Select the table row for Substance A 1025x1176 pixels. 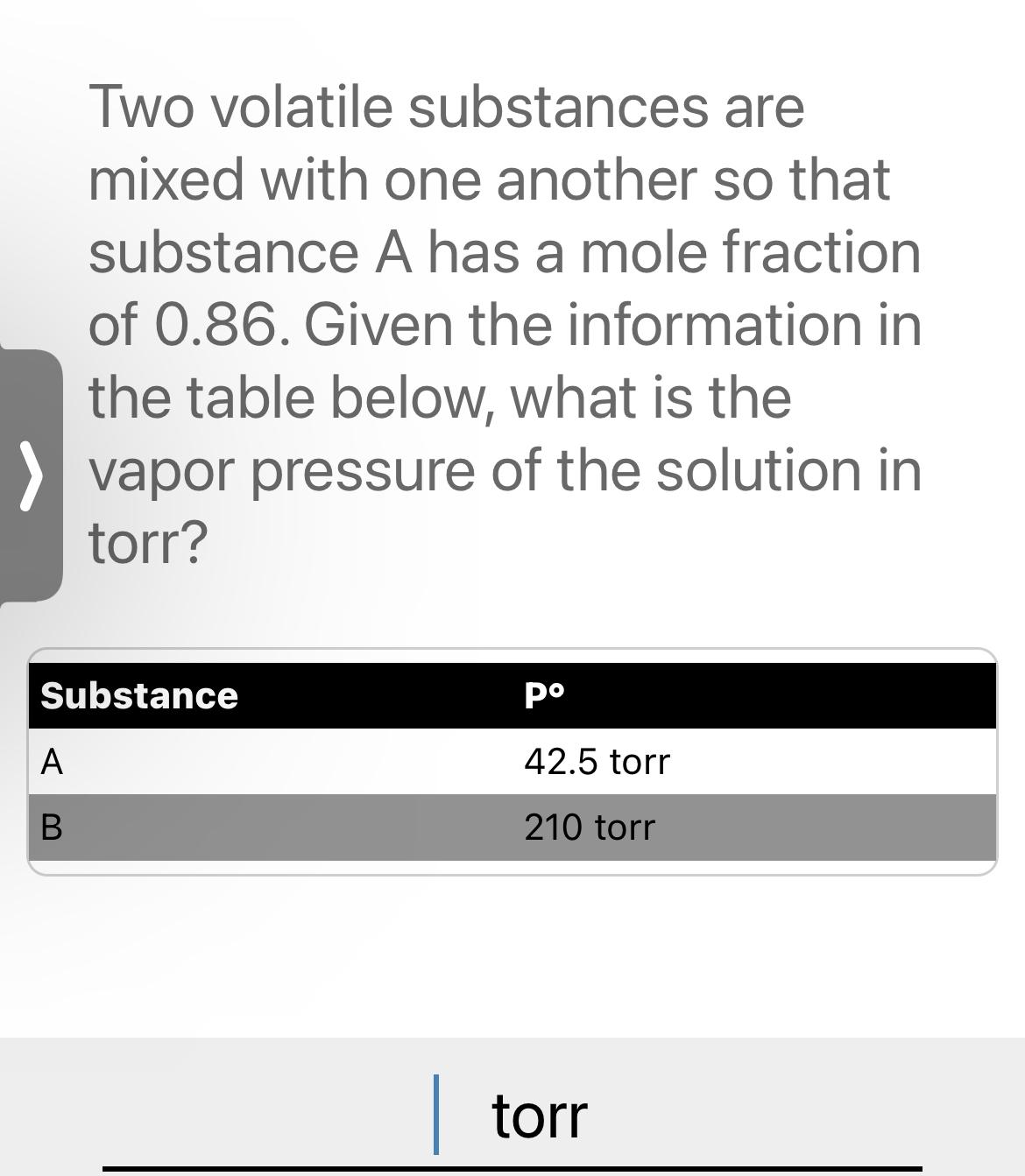350,761
